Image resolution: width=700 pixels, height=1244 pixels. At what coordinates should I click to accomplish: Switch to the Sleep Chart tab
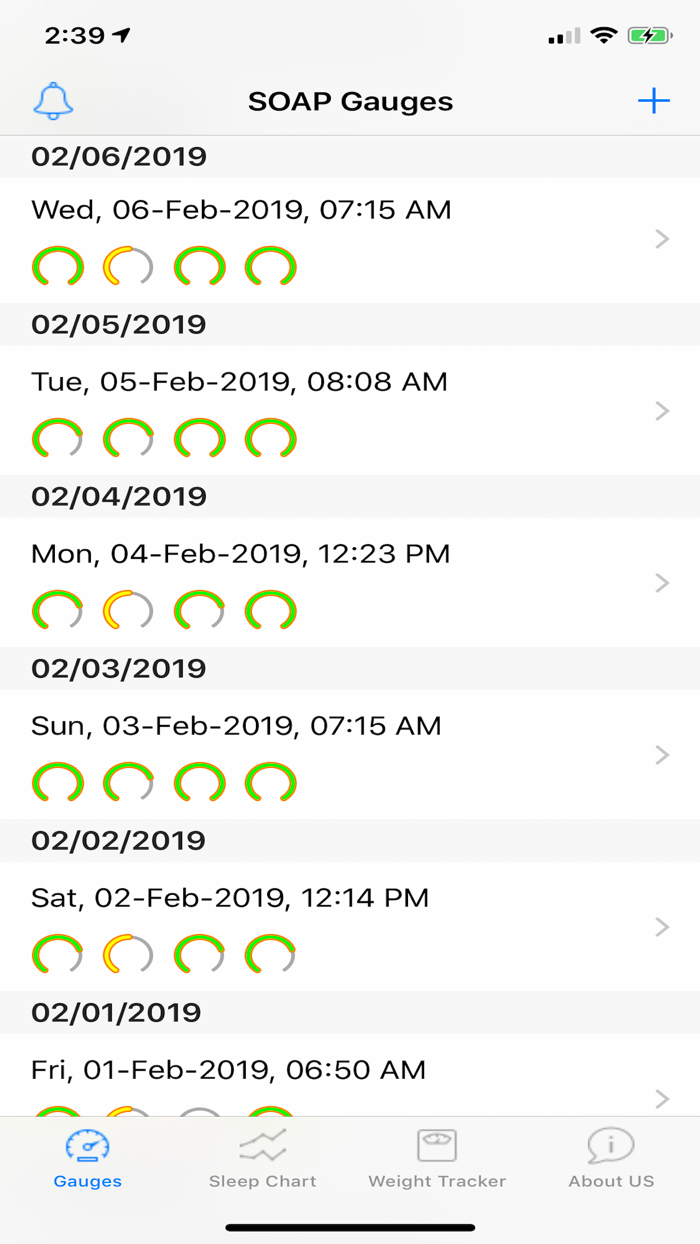[262, 1160]
